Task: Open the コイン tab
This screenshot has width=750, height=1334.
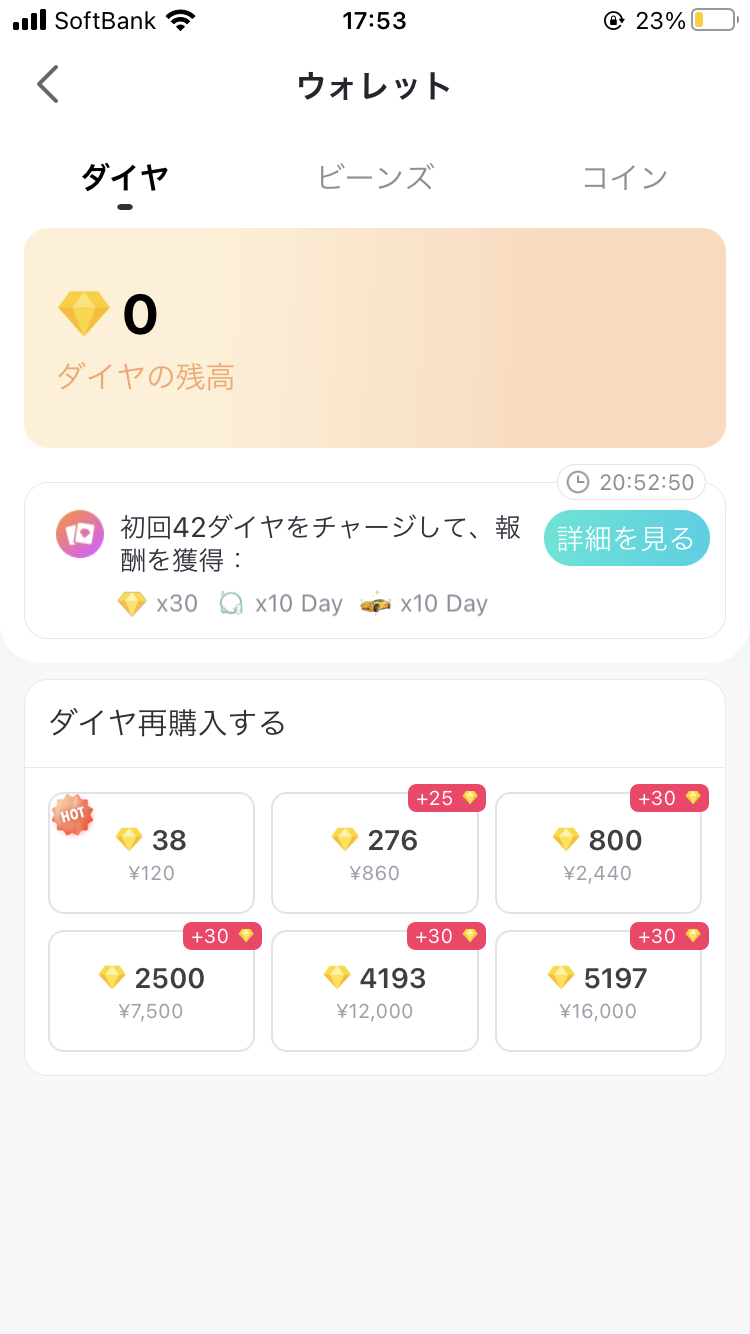Action: pyautogui.click(x=624, y=177)
